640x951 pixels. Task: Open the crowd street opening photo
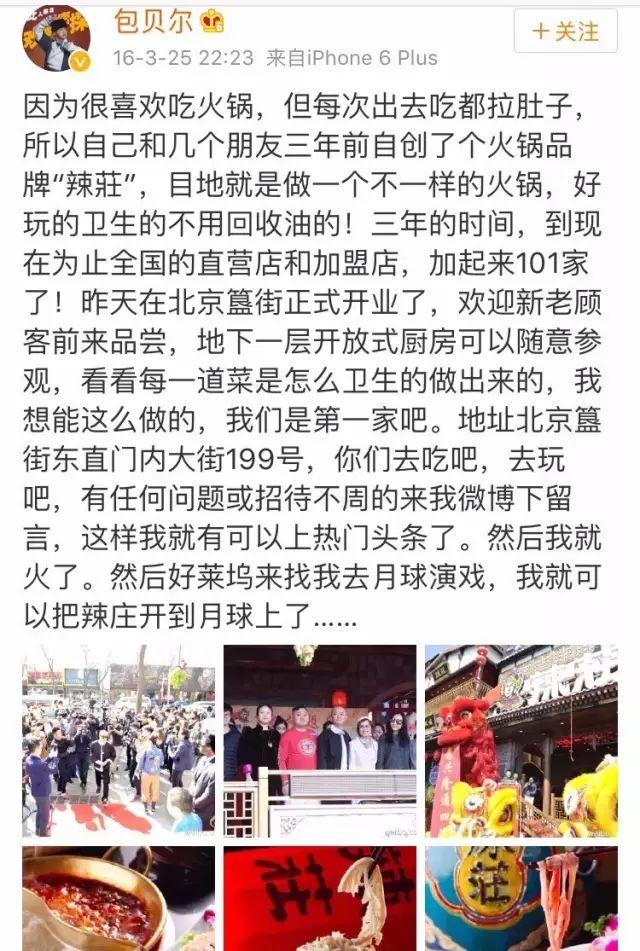click(118, 739)
